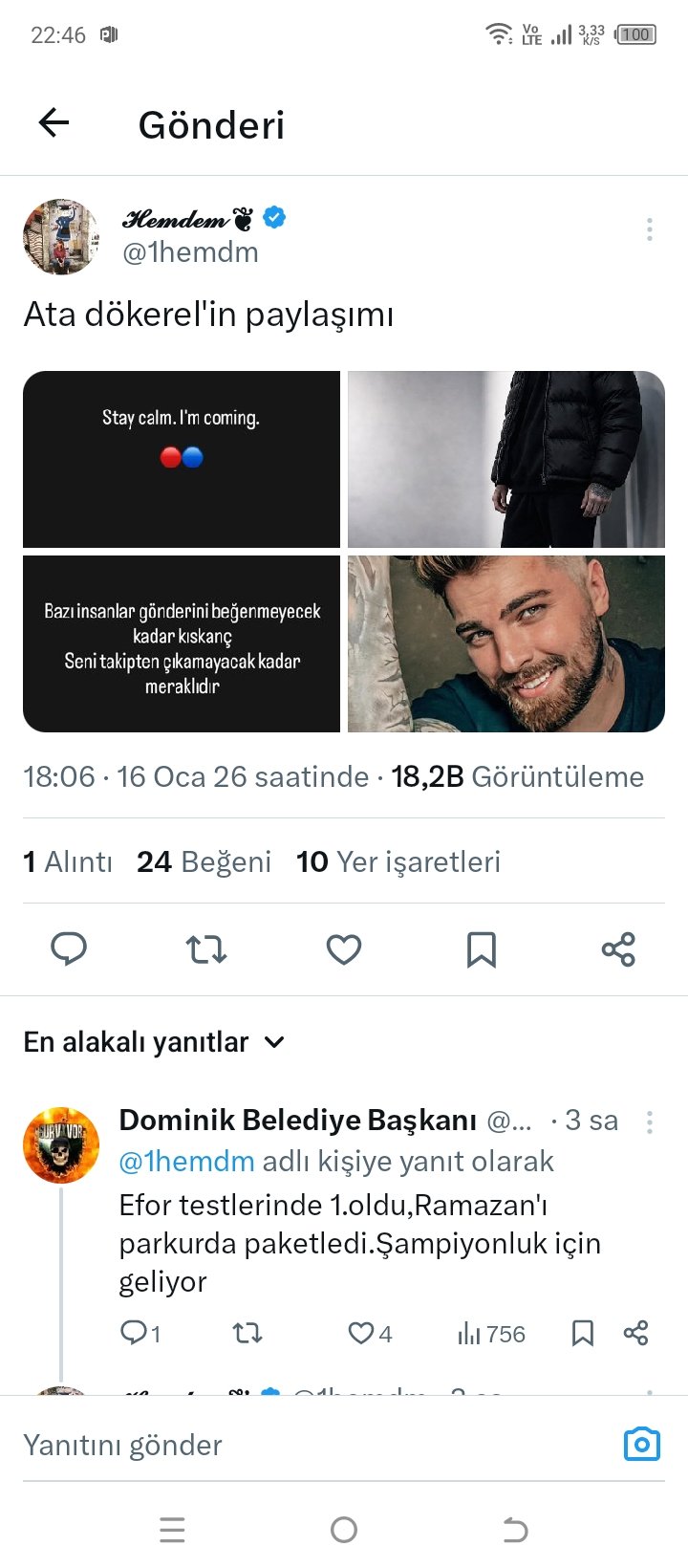Open the post's three-dot options menu

point(649,229)
